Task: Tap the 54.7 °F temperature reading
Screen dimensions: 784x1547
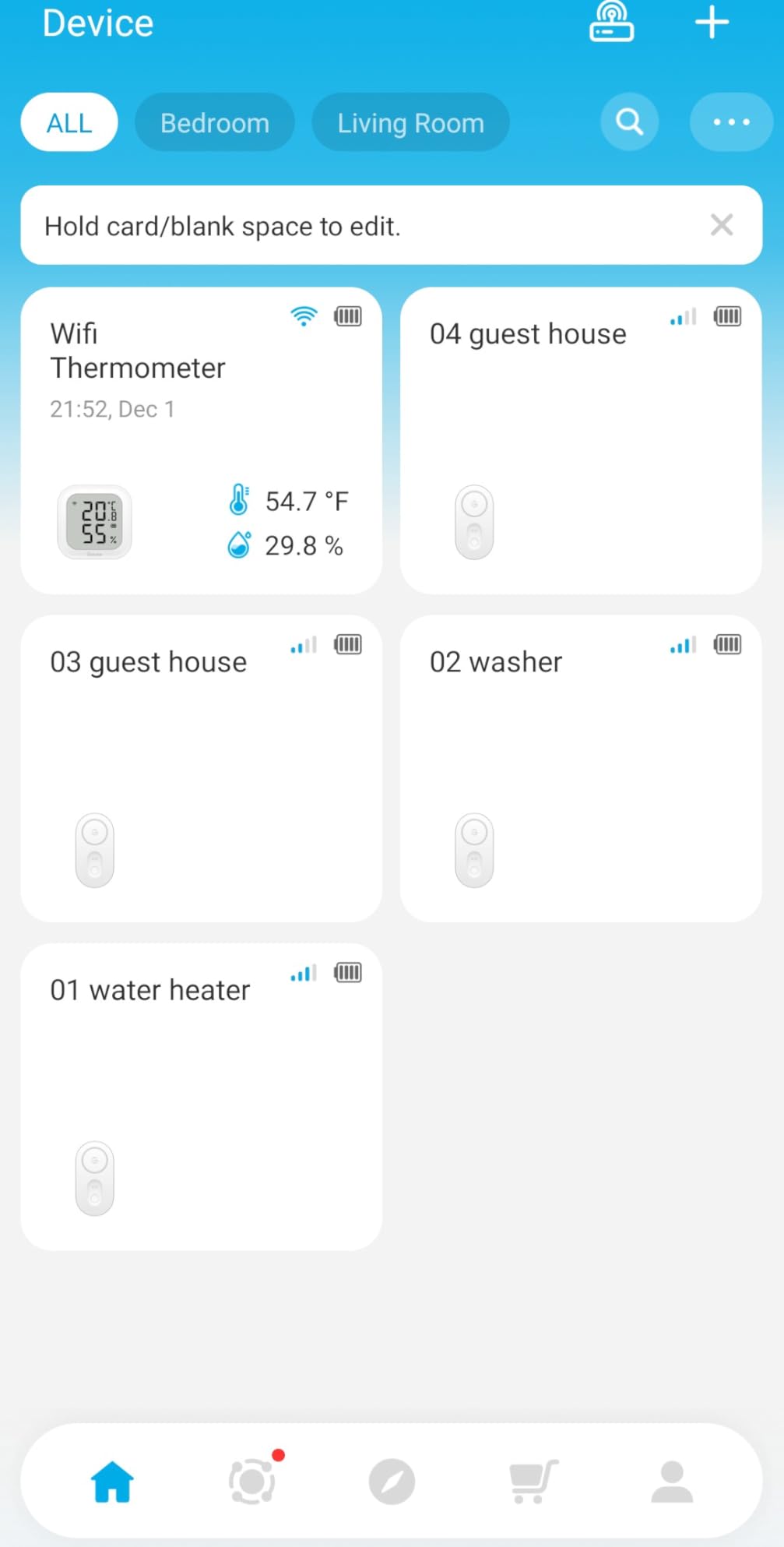Action: click(308, 501)
